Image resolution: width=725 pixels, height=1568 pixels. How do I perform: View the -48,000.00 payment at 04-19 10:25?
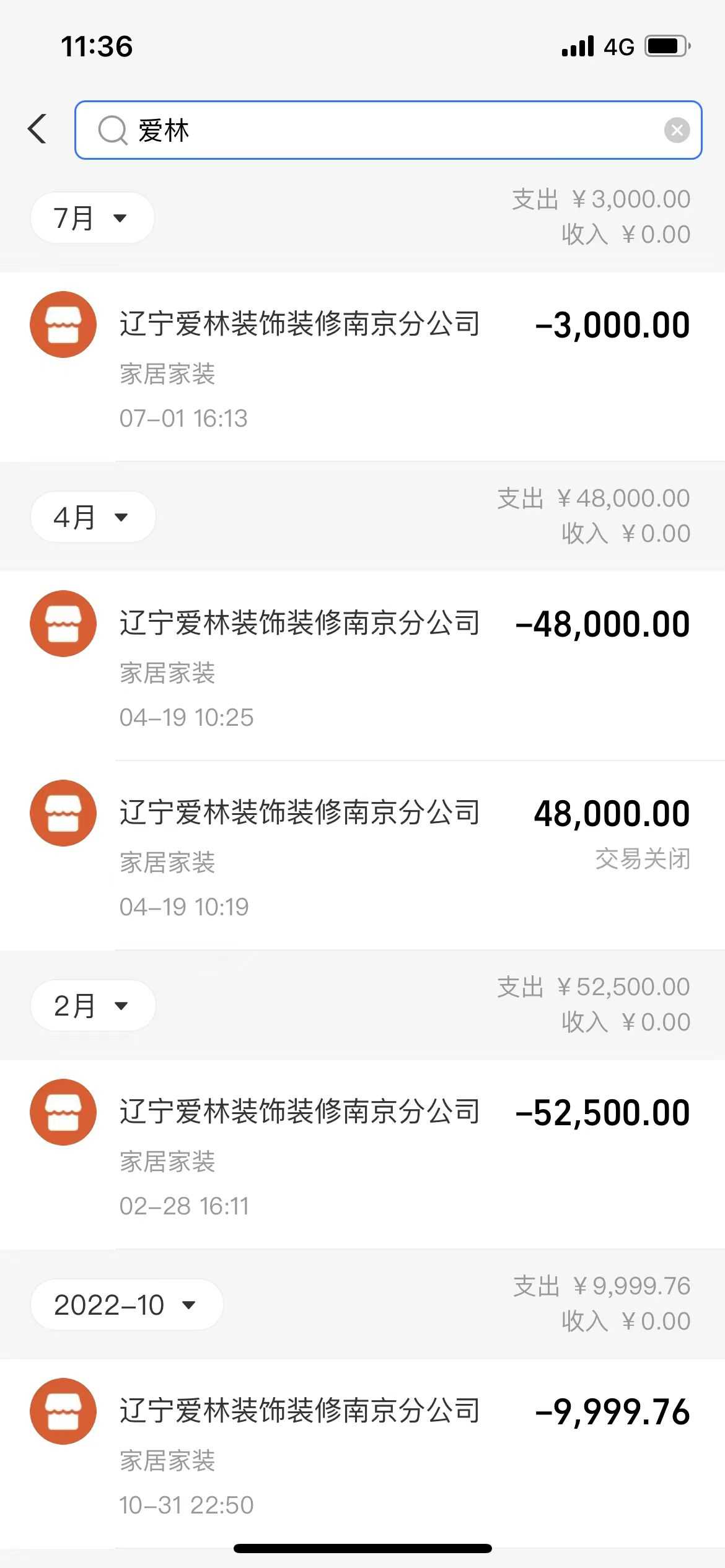(362, 666)
